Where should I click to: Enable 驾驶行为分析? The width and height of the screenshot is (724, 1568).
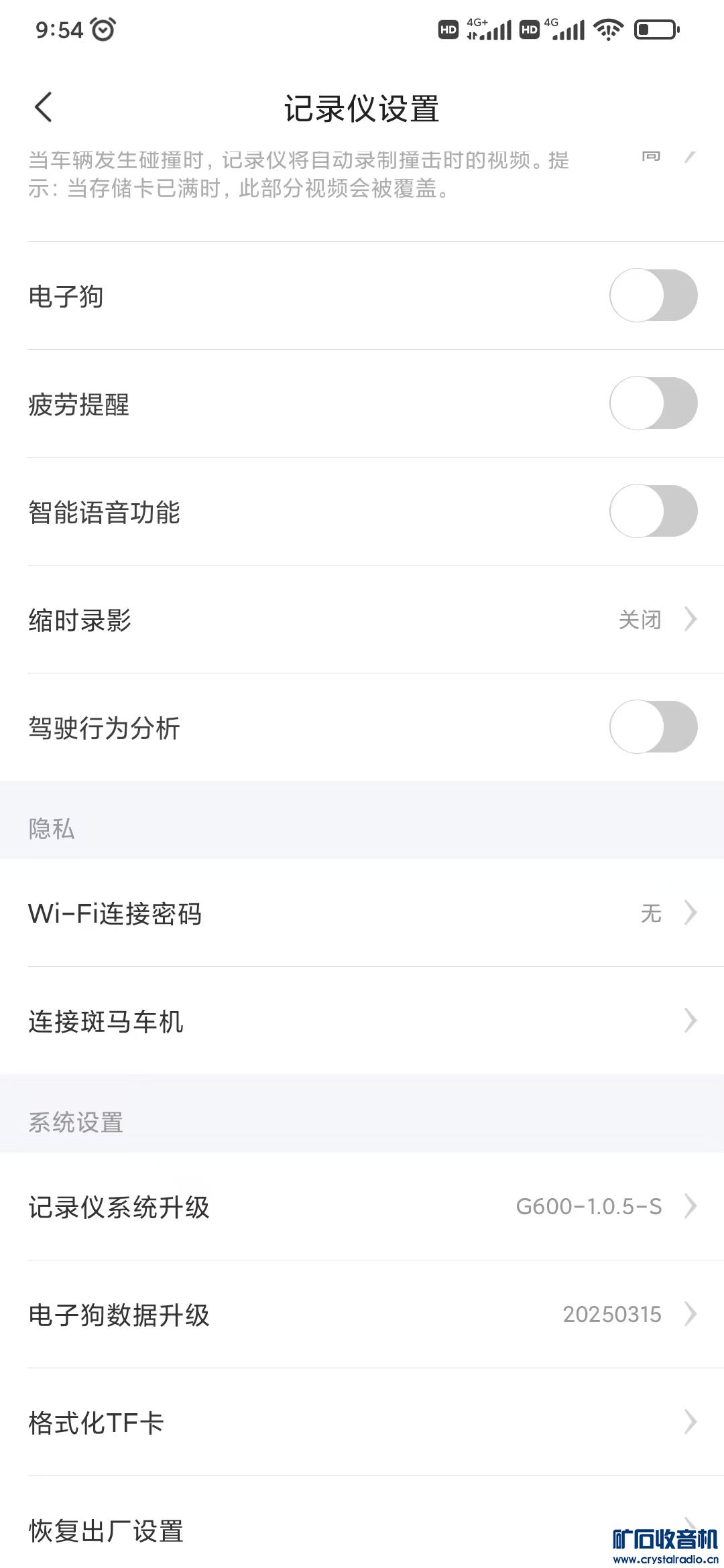click(x=653, y=727)
